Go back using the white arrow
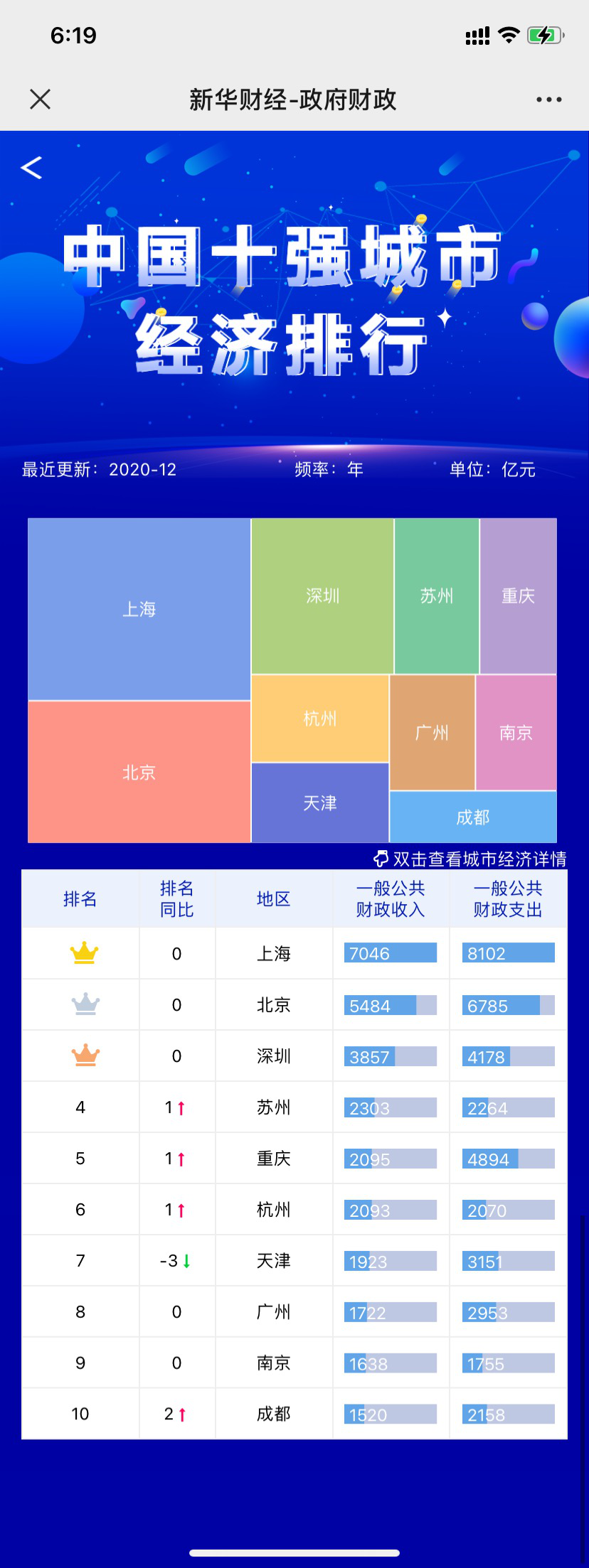589x1568 pixels. tap(32, 168)
